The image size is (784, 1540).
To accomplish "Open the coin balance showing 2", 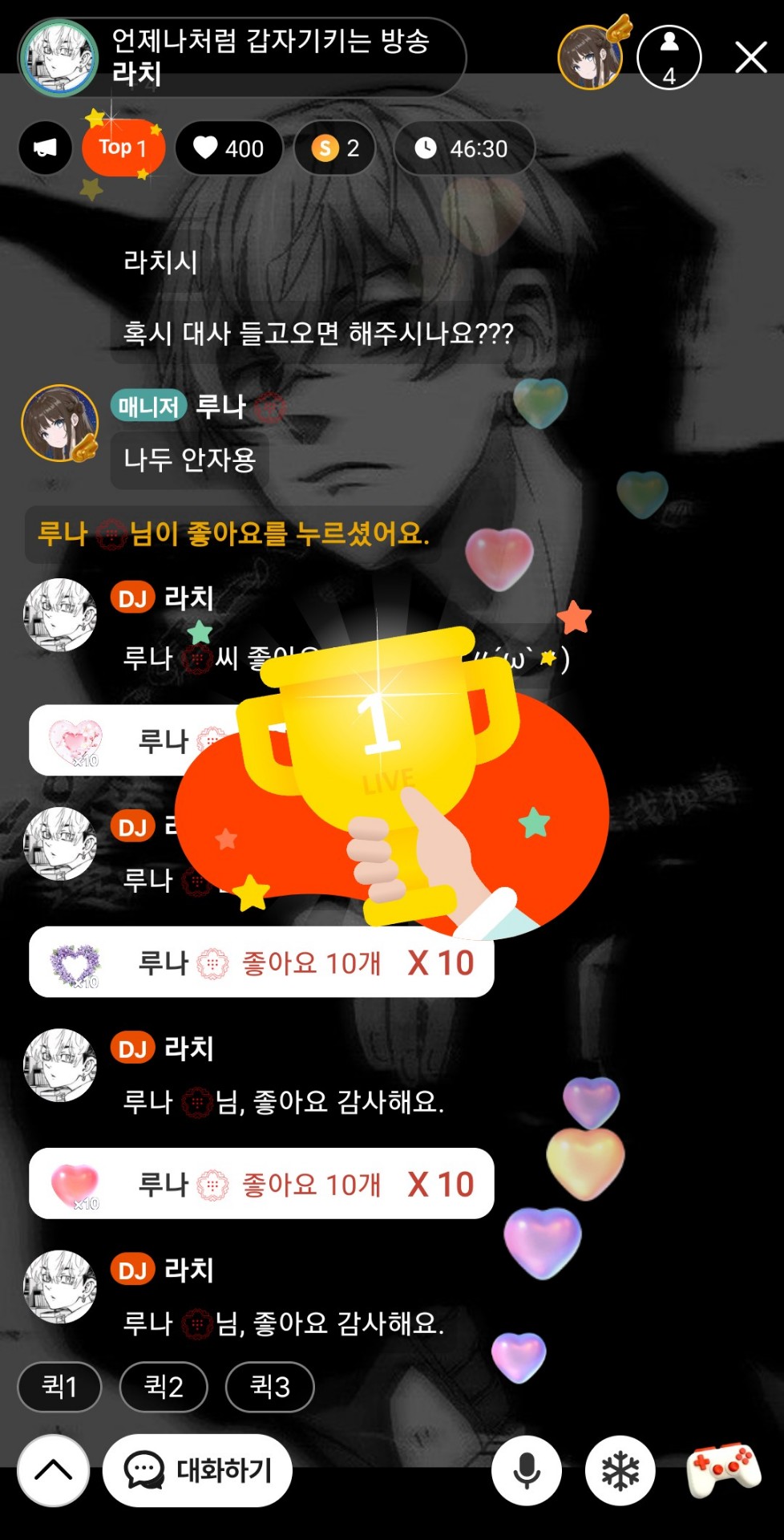I will point(334,148).
